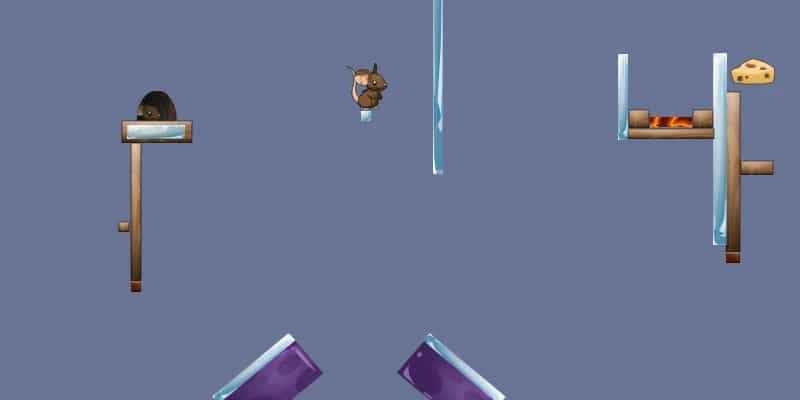Tap the long ice wall beside the cheese post
800x400 pixels.
click(x=719, y=148)
